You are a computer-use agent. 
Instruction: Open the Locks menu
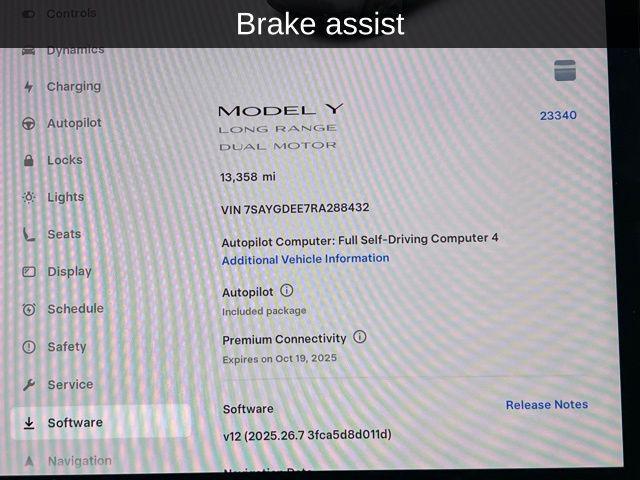[64, 160]
